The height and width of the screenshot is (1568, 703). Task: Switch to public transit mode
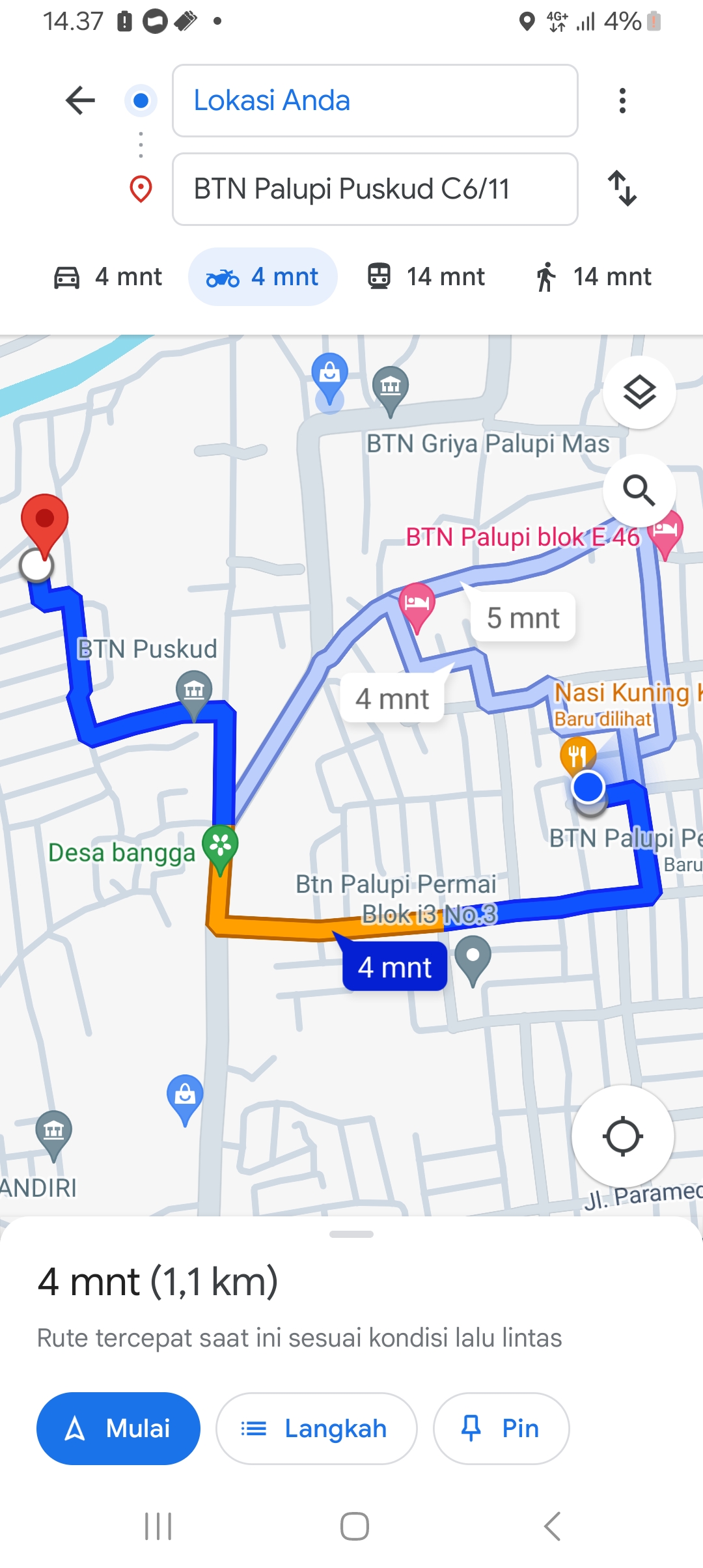coord(426,277)
